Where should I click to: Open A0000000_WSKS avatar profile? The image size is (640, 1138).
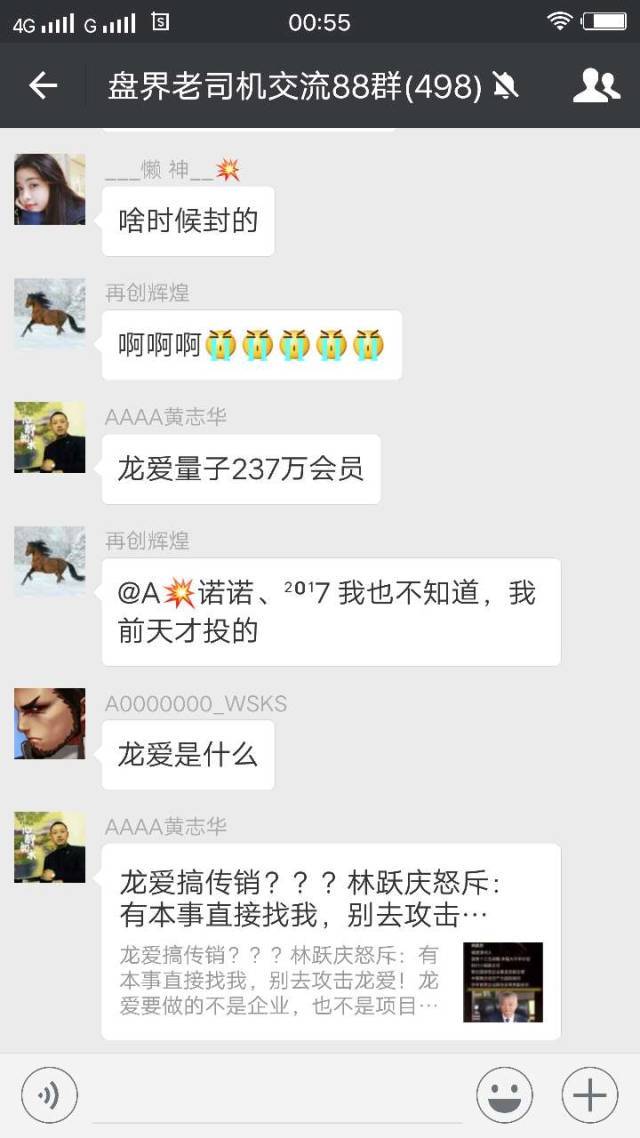tap(49, 723)
